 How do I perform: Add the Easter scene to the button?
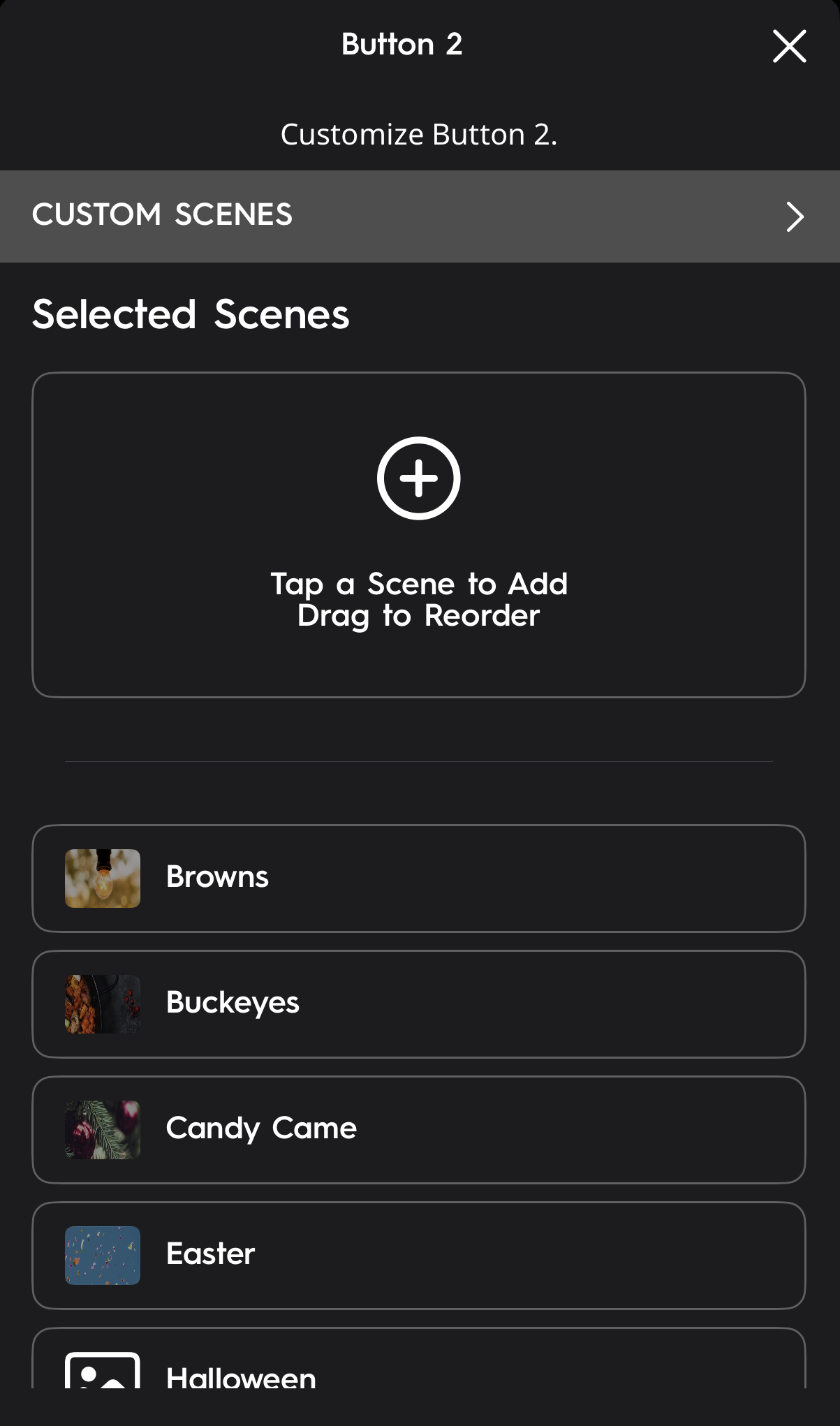[419, 1255]
